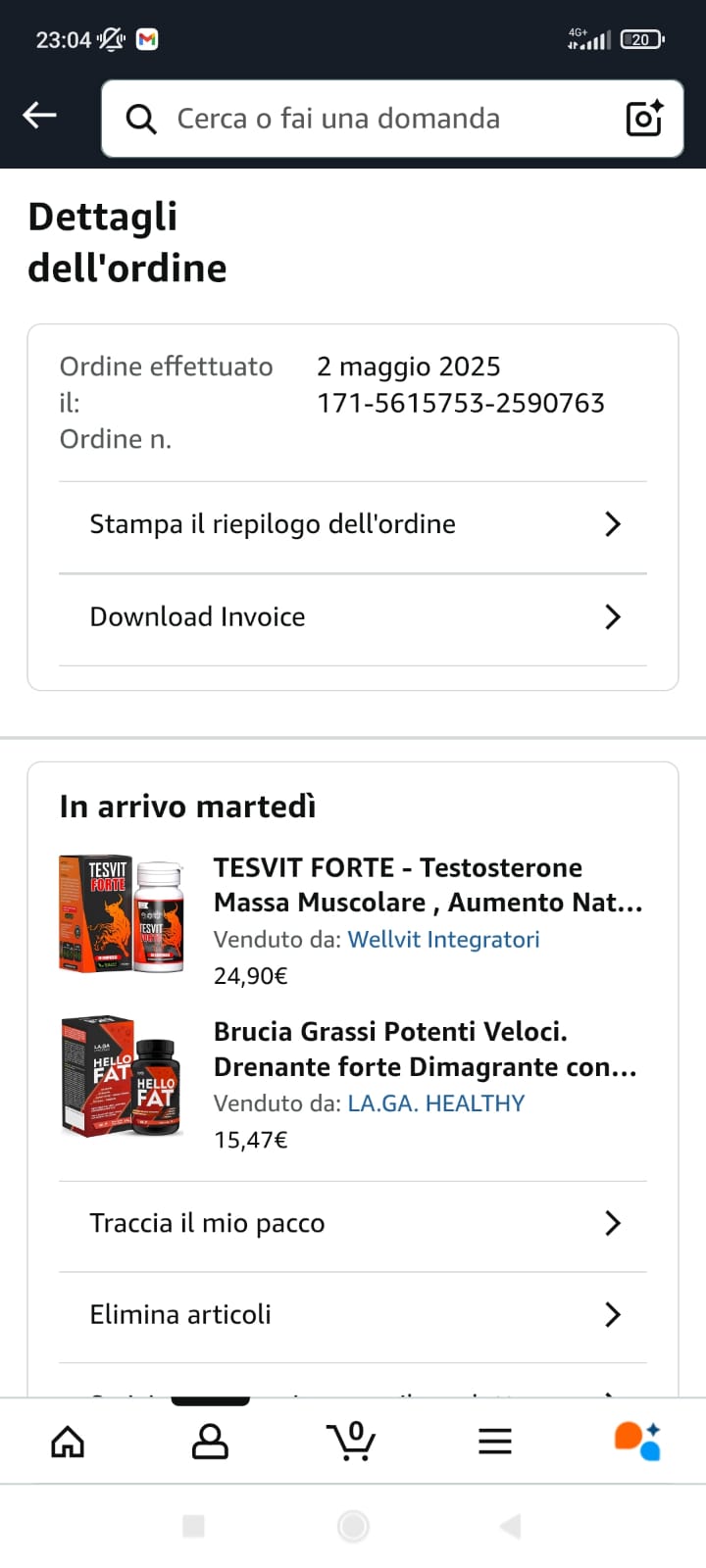Open the TESVIT FORTE product

coord(428,885)
